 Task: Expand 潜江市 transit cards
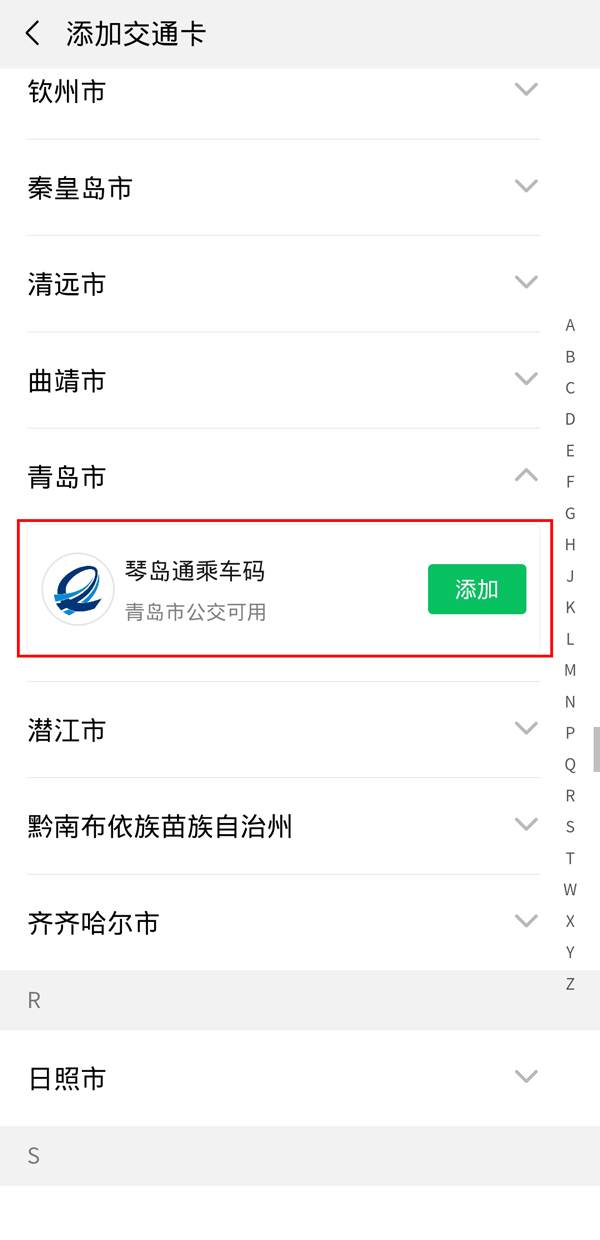tap(526, 728)
